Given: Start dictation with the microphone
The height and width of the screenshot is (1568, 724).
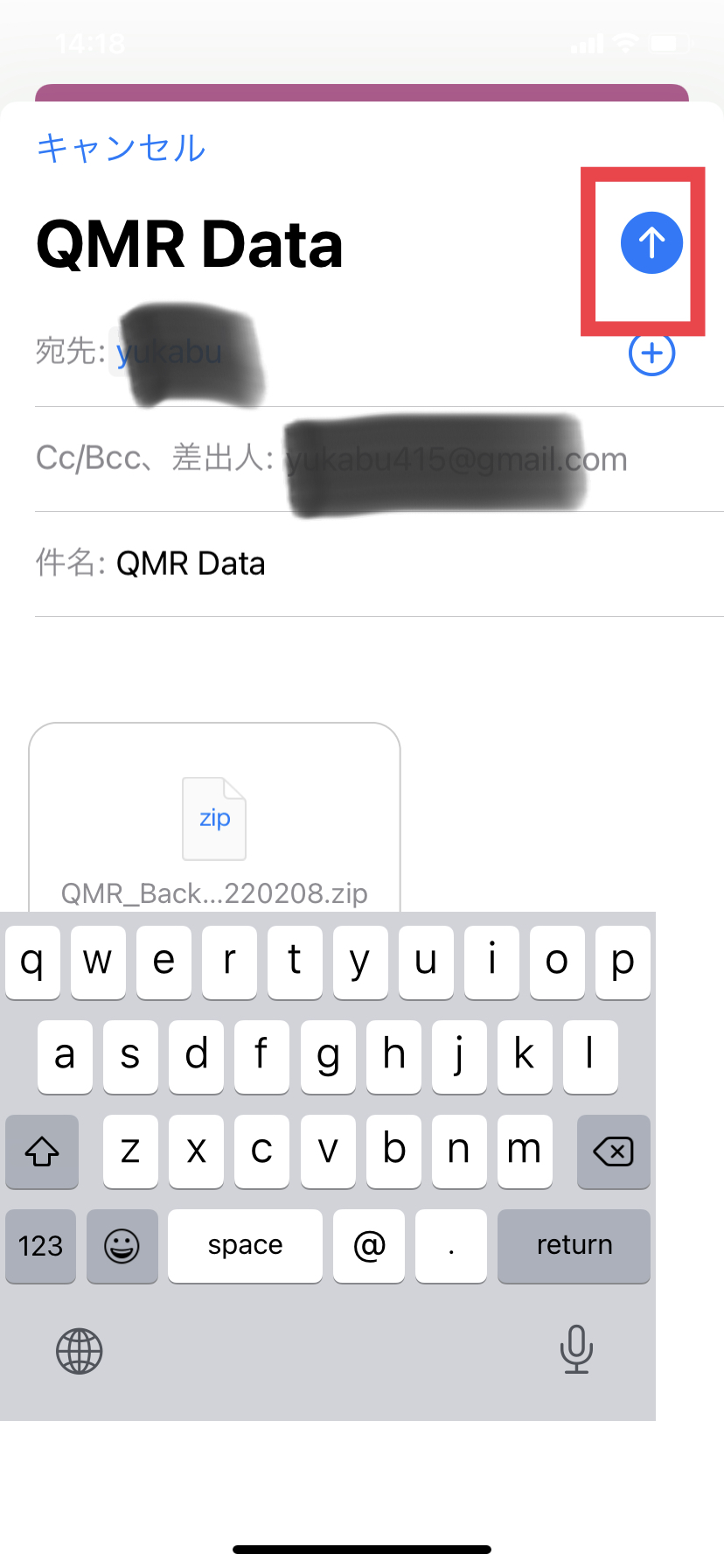Looking at the screenshot, I should tap(576, 1348).
